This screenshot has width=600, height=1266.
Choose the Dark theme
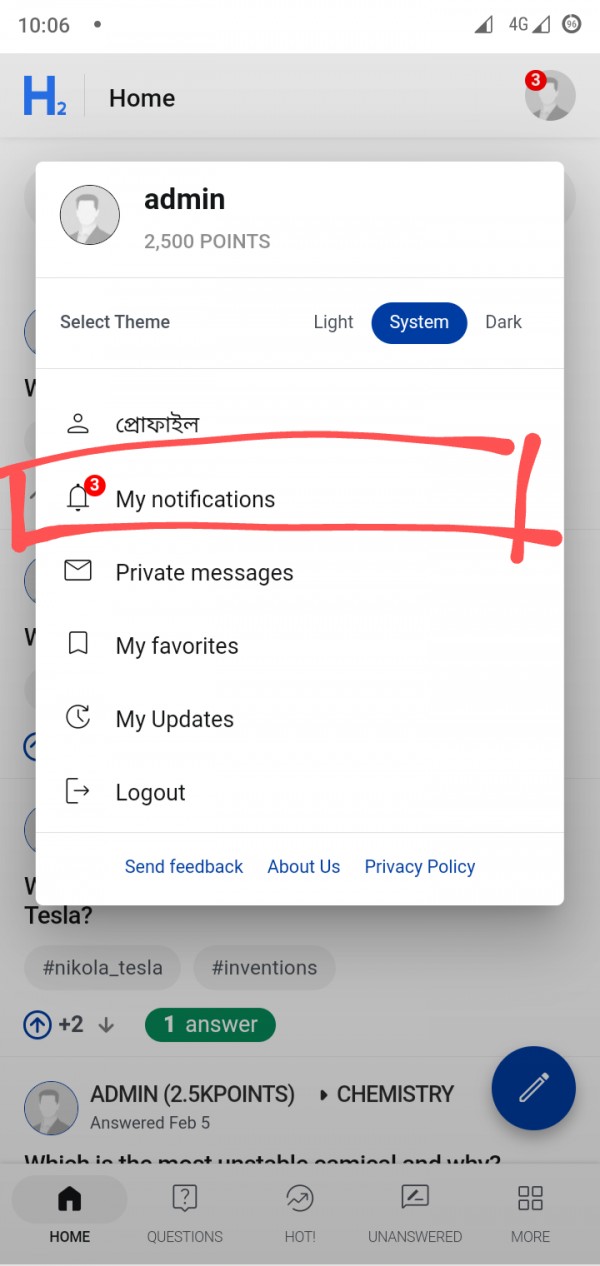(503, 322)
